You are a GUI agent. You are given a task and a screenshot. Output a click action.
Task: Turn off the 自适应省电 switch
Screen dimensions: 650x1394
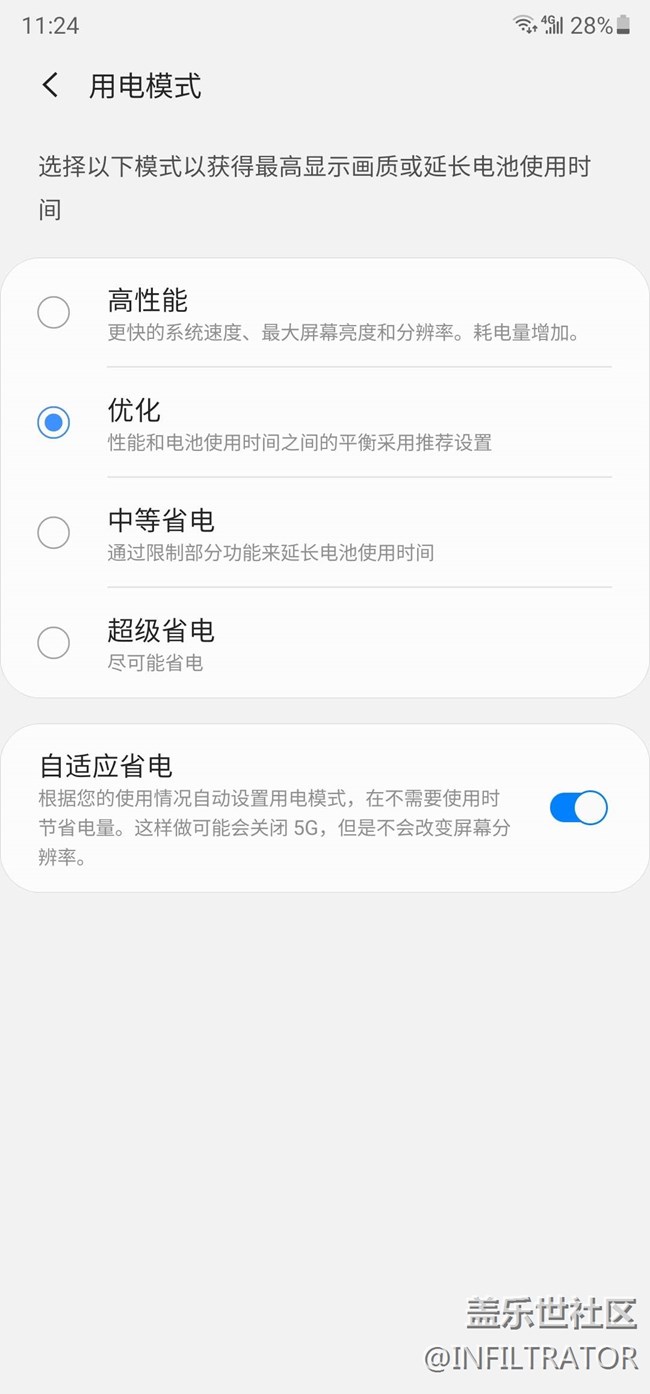578,807
